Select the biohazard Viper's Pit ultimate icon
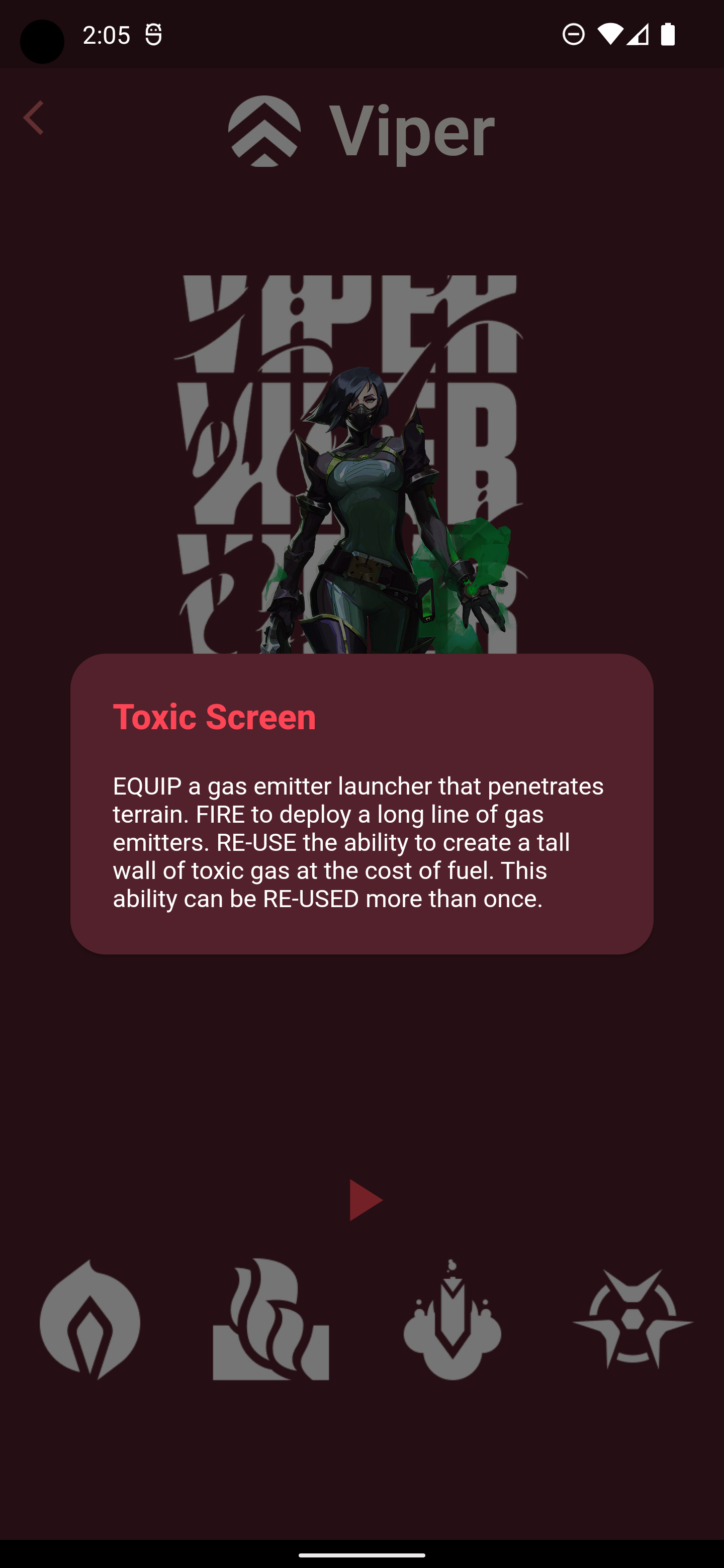The image size is (724, 1568). [632, 1318]
